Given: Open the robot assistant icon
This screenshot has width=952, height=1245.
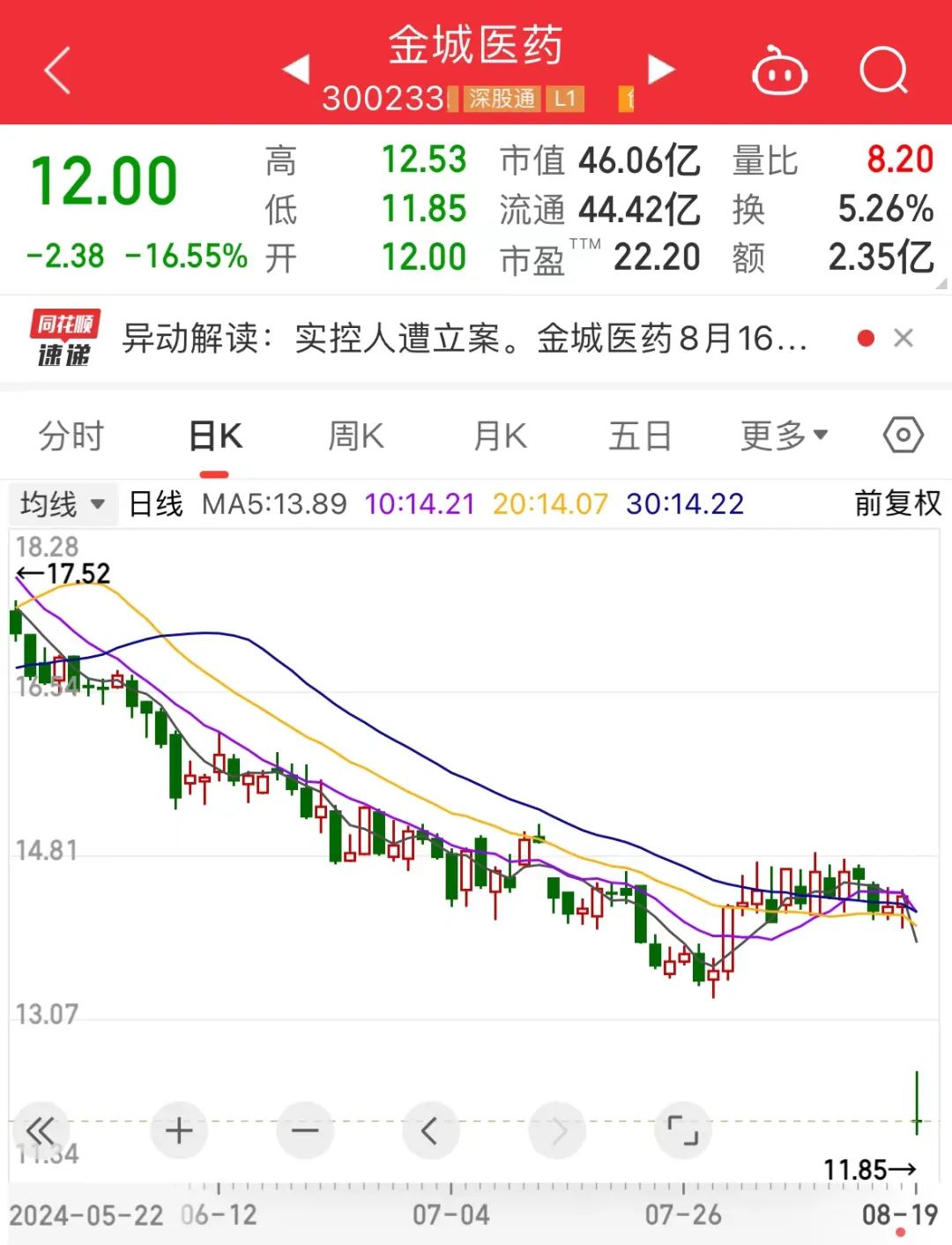Looking at the screenshot, I should pyautogui.click(x=778, y=71).
